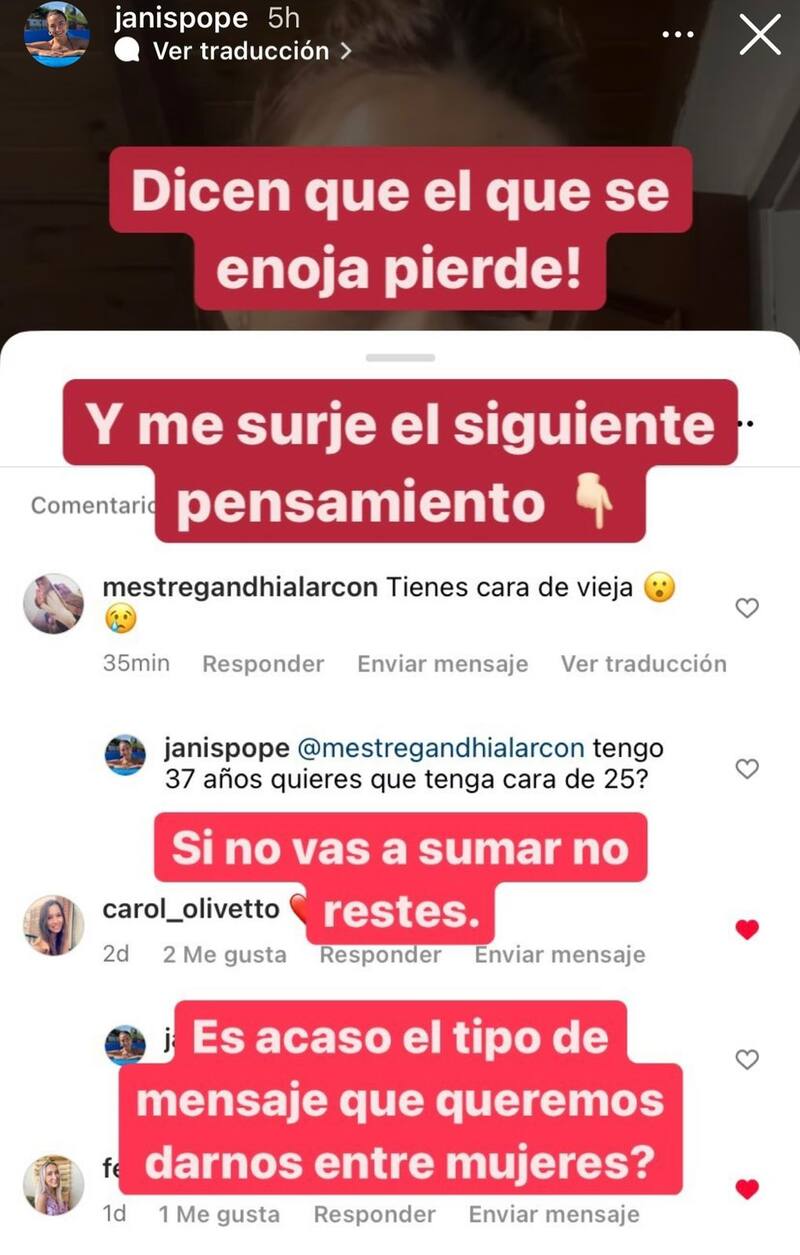Image resolution: width=800 pixels, height=1255 pixels.
Task: Close the story viewer
Action: pyautogui.click(x=760, y=37)
